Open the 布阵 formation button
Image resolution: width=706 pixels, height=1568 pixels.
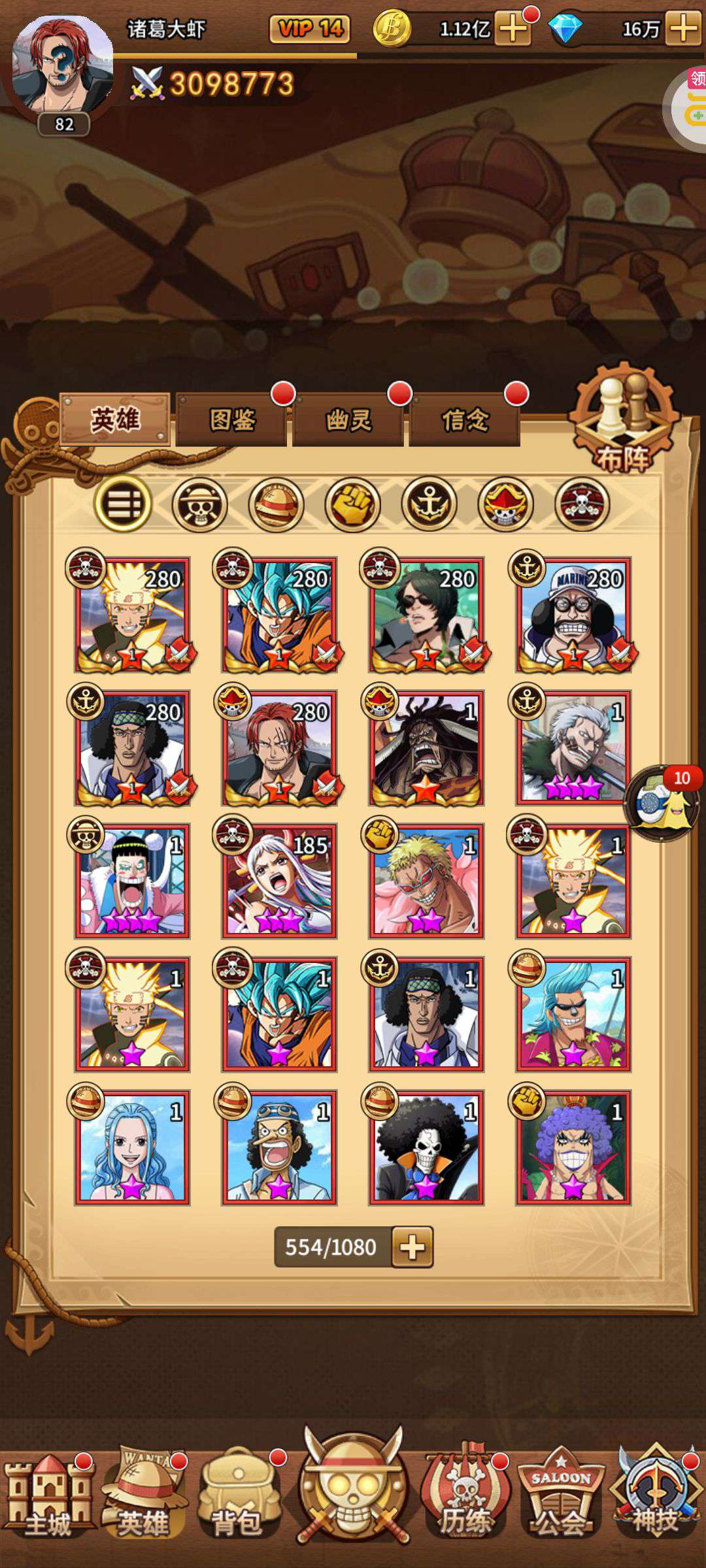pyautogui.click(x=623, y=418)
